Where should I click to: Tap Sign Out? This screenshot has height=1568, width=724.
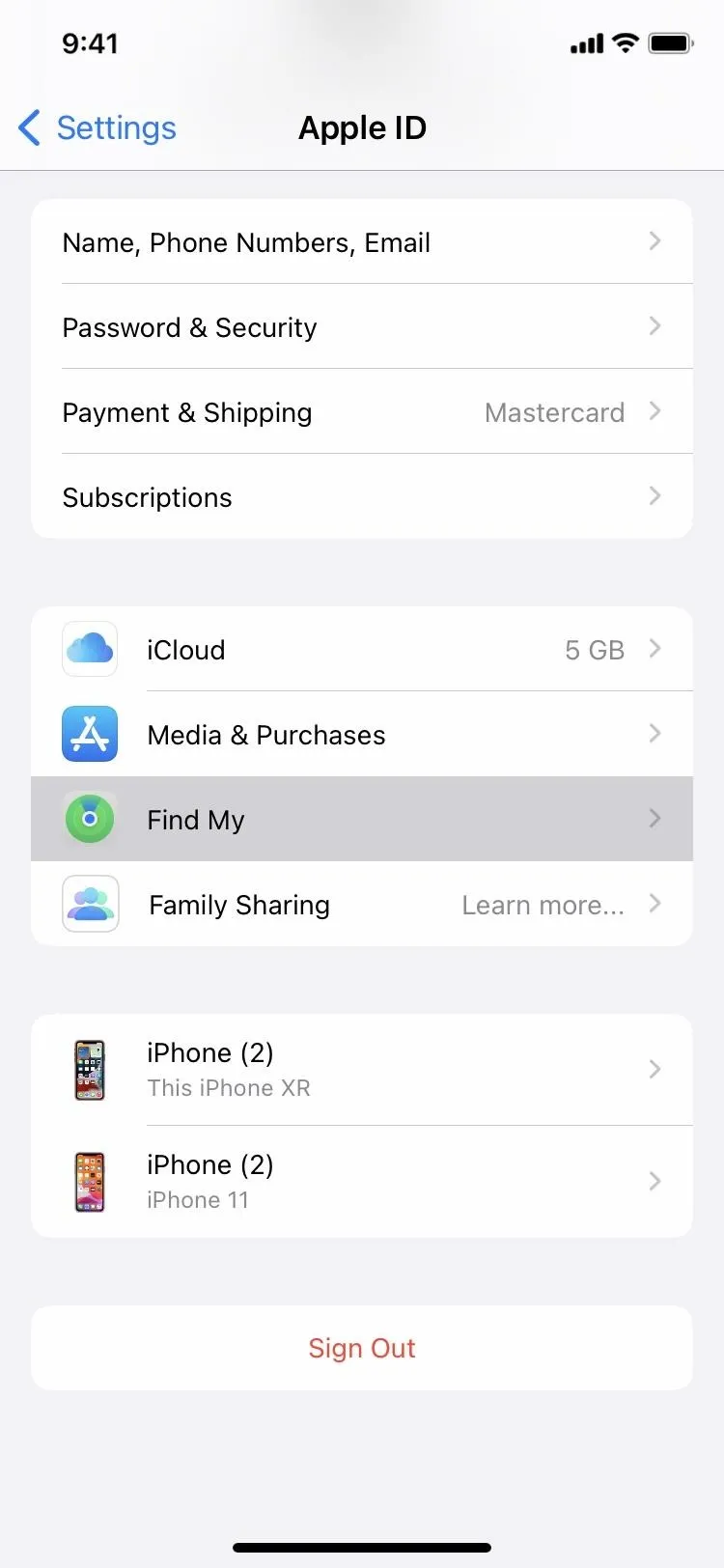point(362,1348)
